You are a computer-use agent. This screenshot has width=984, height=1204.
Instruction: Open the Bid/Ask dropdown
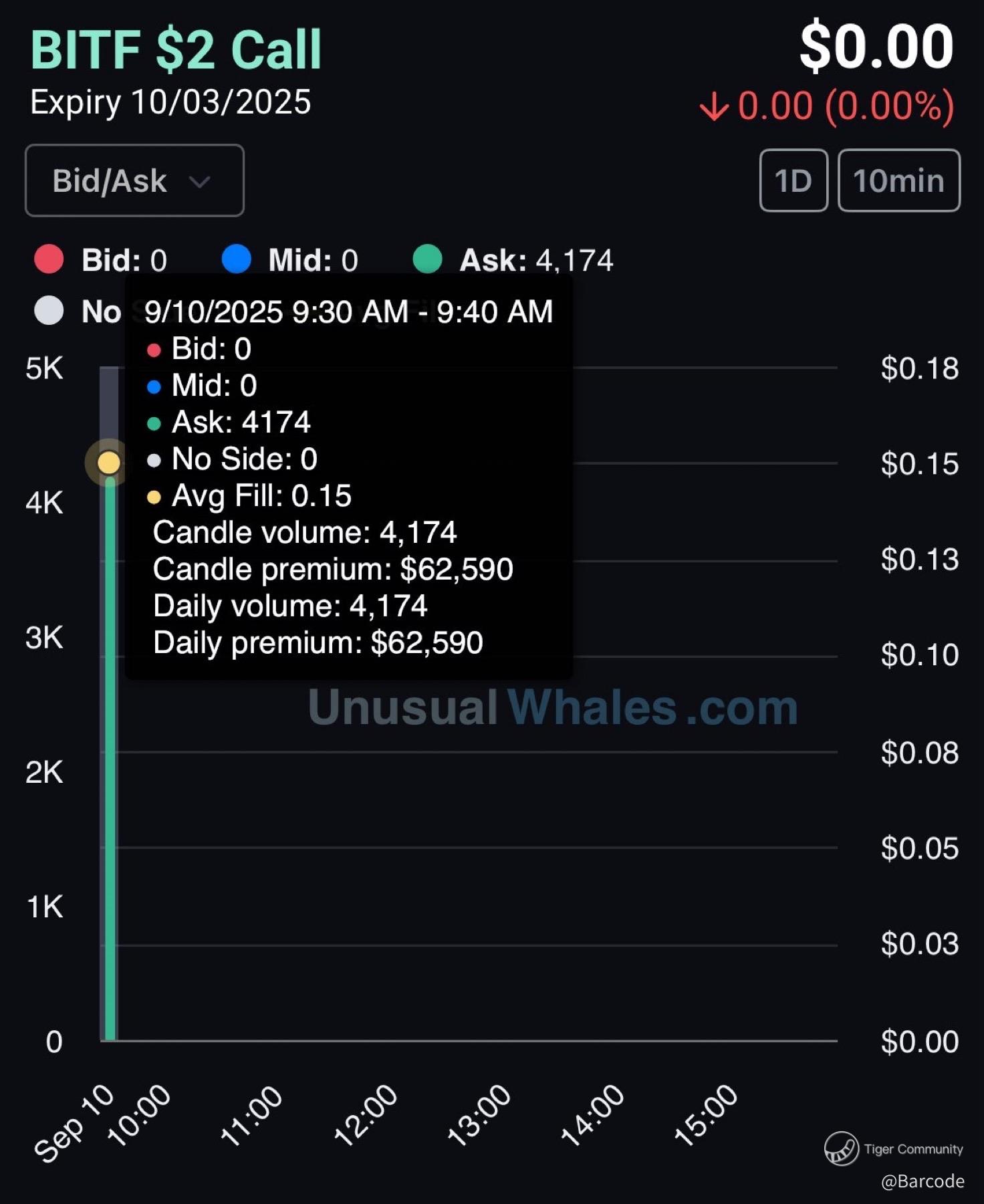pyautogui.click(x=134, y=180)
